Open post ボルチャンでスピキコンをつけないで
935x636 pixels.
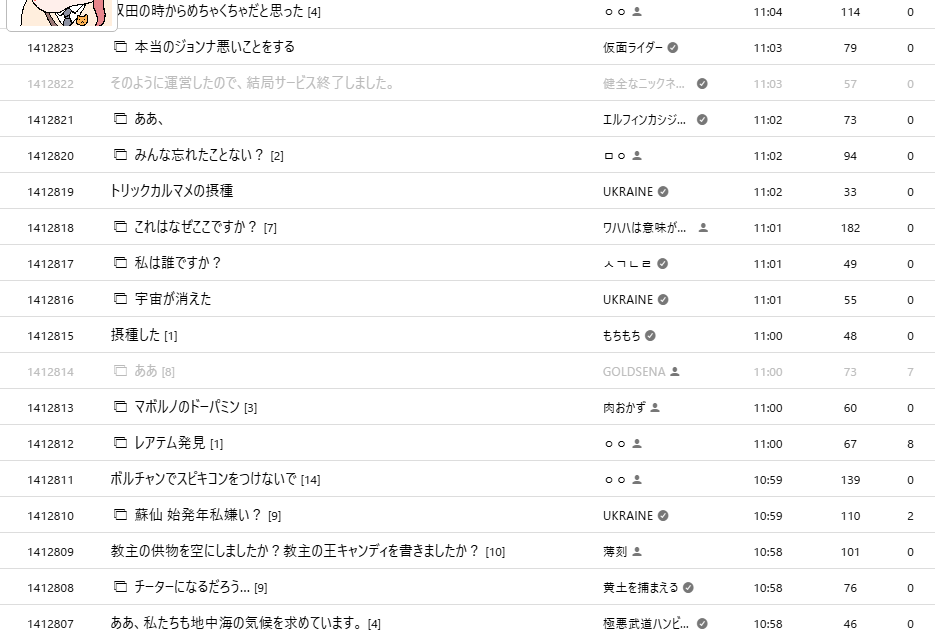click(x=203, y=479)
